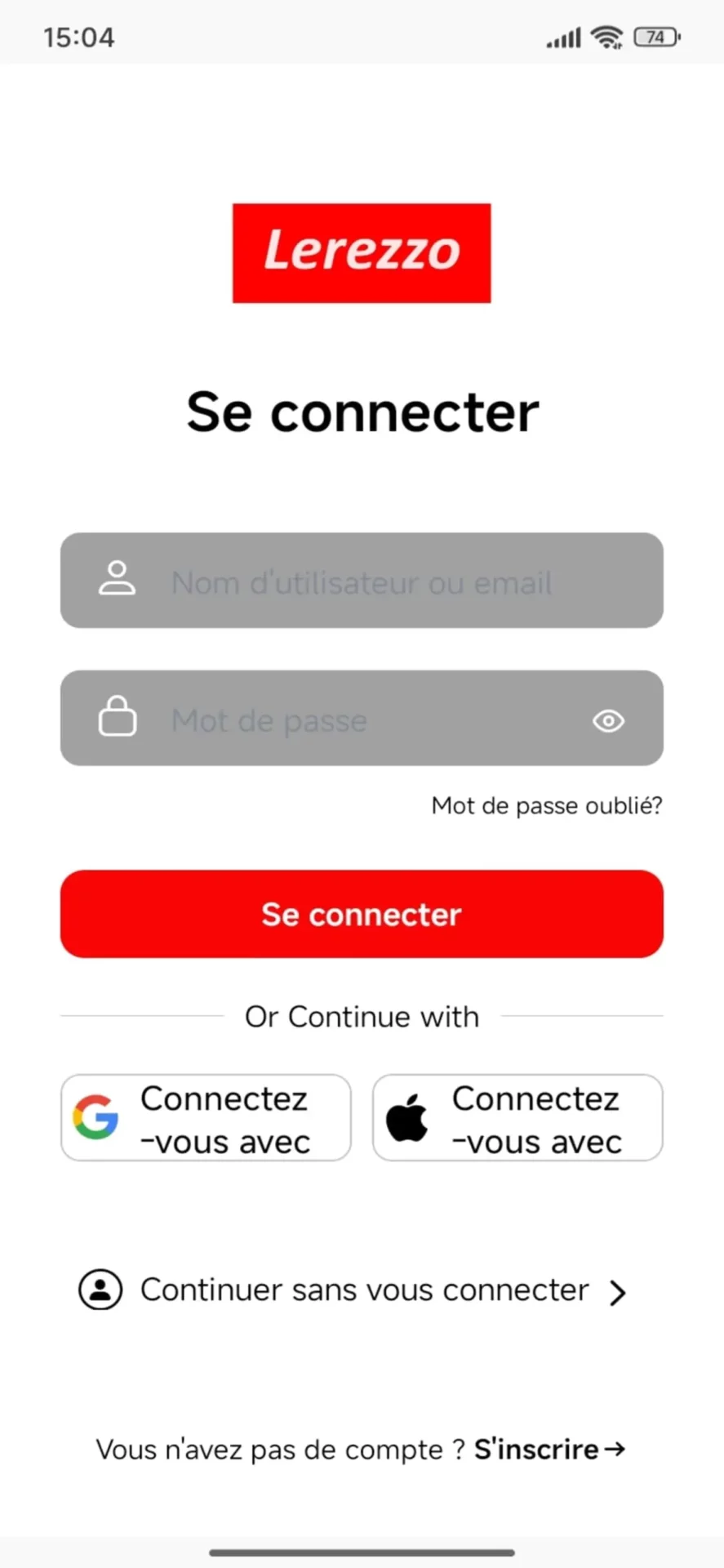Click the profile icon next to guest option
Image resolution: width=724 pixels, height=1568 pixels.
click(x=100, y=1290)
